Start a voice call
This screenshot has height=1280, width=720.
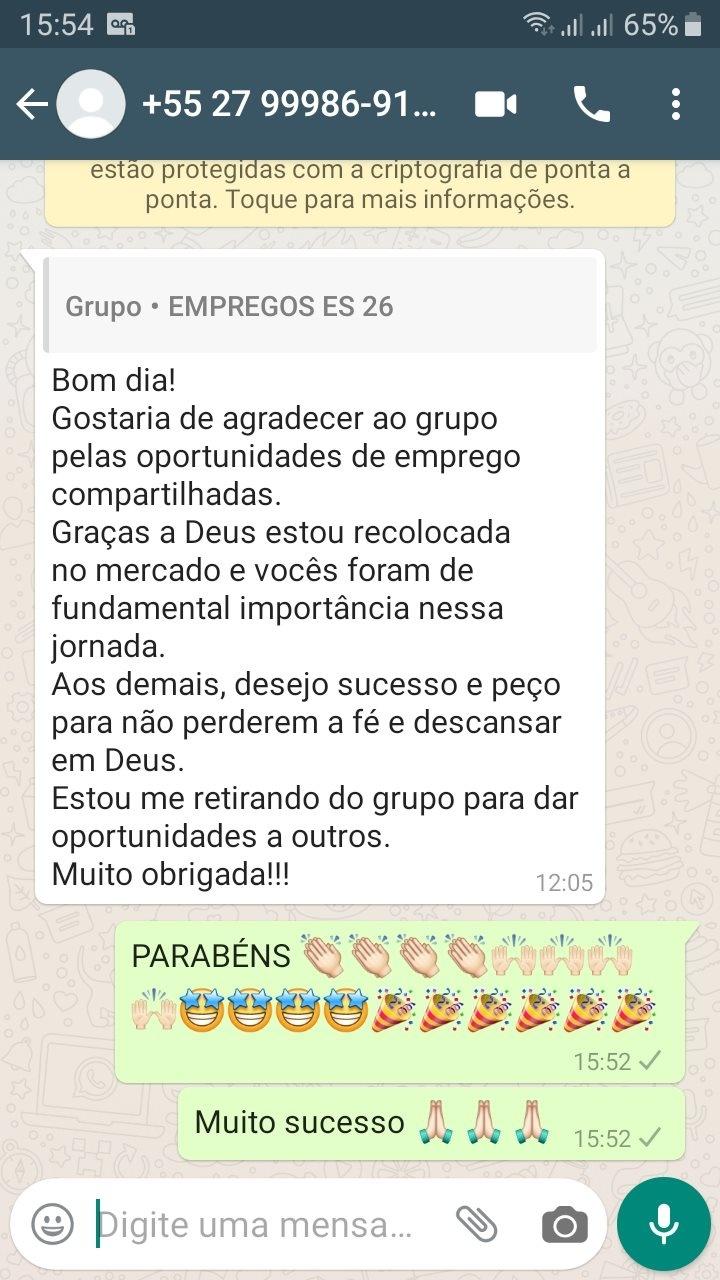(x=591, y=104)
